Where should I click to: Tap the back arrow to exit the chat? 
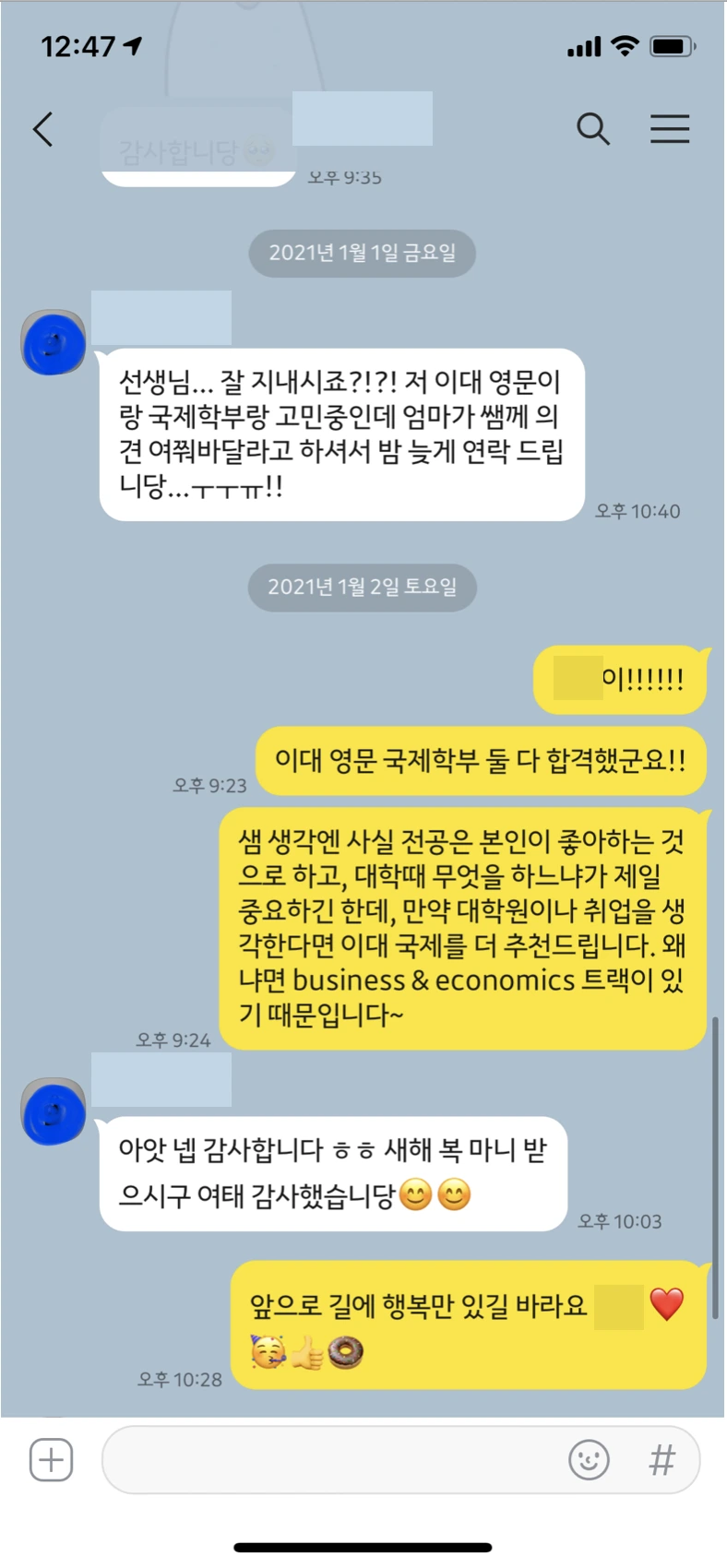pos(42,130)
